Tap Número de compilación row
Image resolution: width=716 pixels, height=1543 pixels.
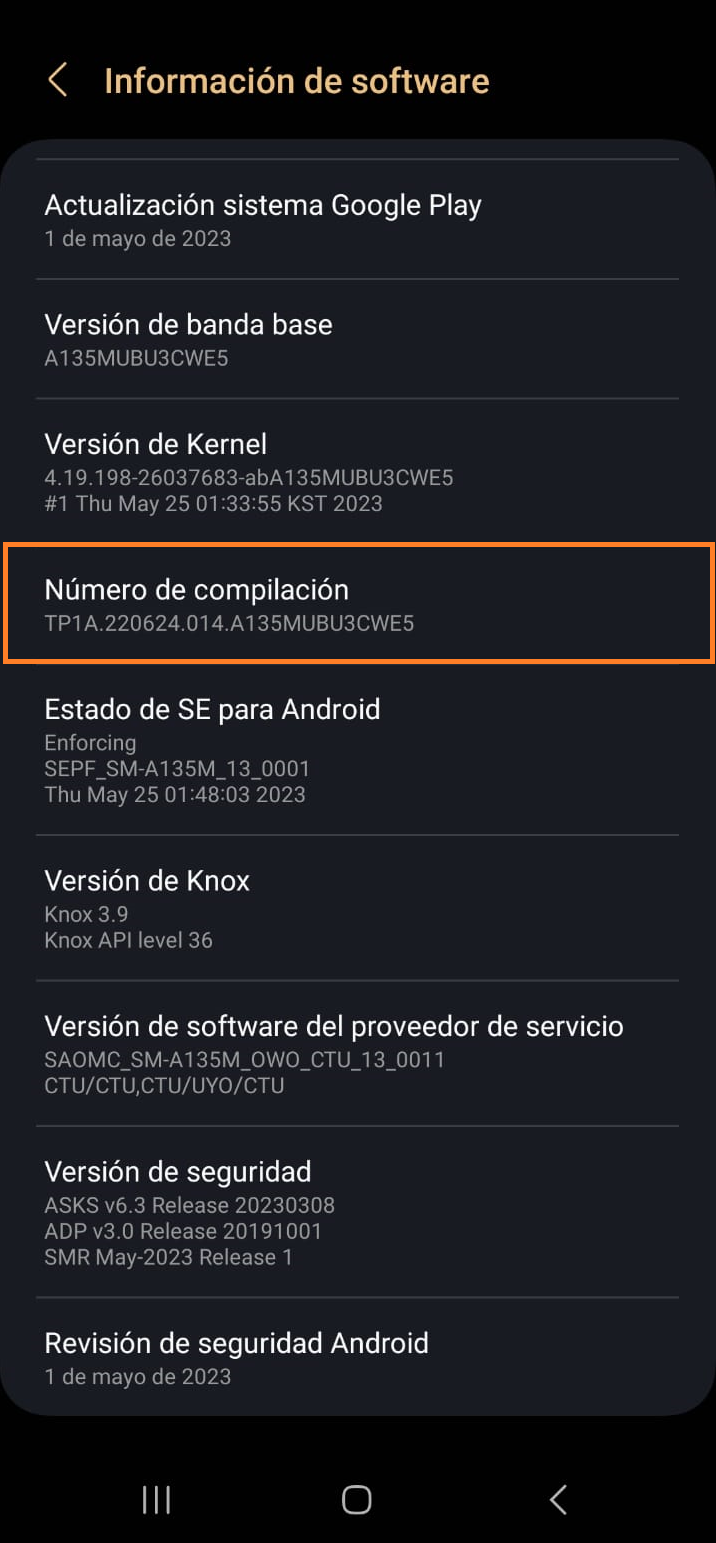(358, 603)
